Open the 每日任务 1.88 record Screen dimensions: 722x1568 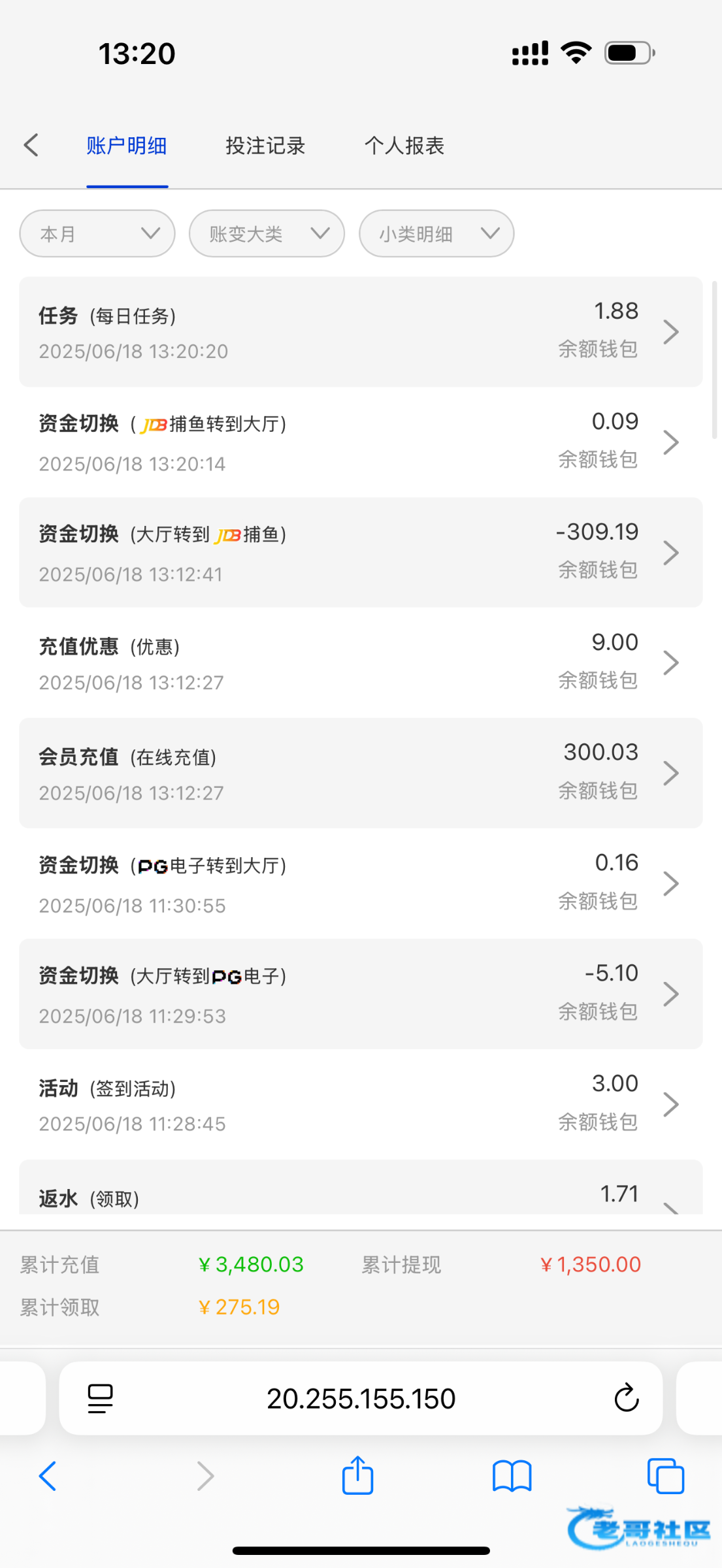pyautogui.click(x=361, y=332)
